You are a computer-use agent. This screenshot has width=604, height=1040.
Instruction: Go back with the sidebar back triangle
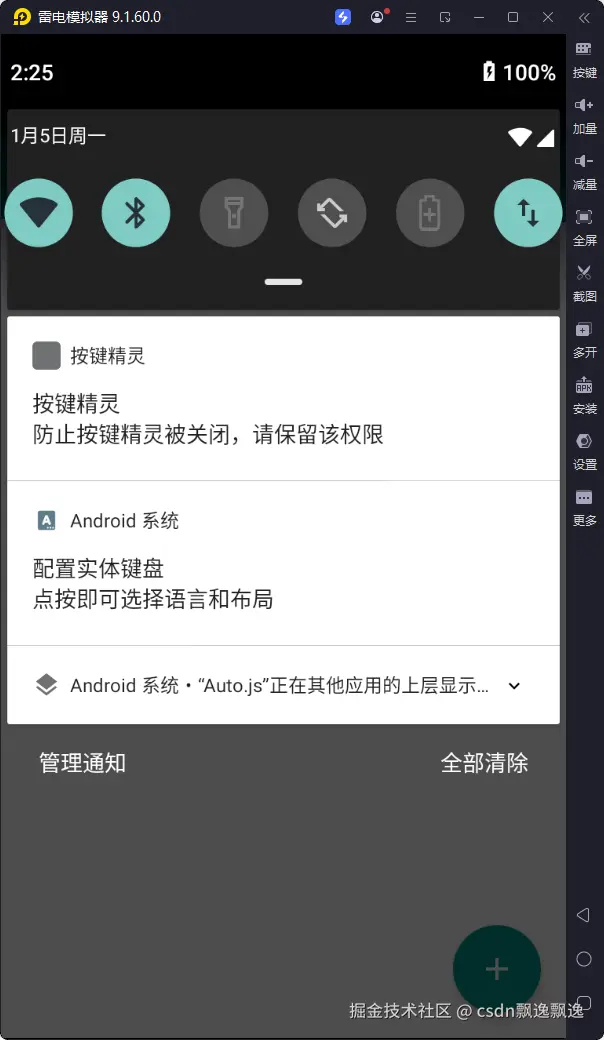click(584, 915)
